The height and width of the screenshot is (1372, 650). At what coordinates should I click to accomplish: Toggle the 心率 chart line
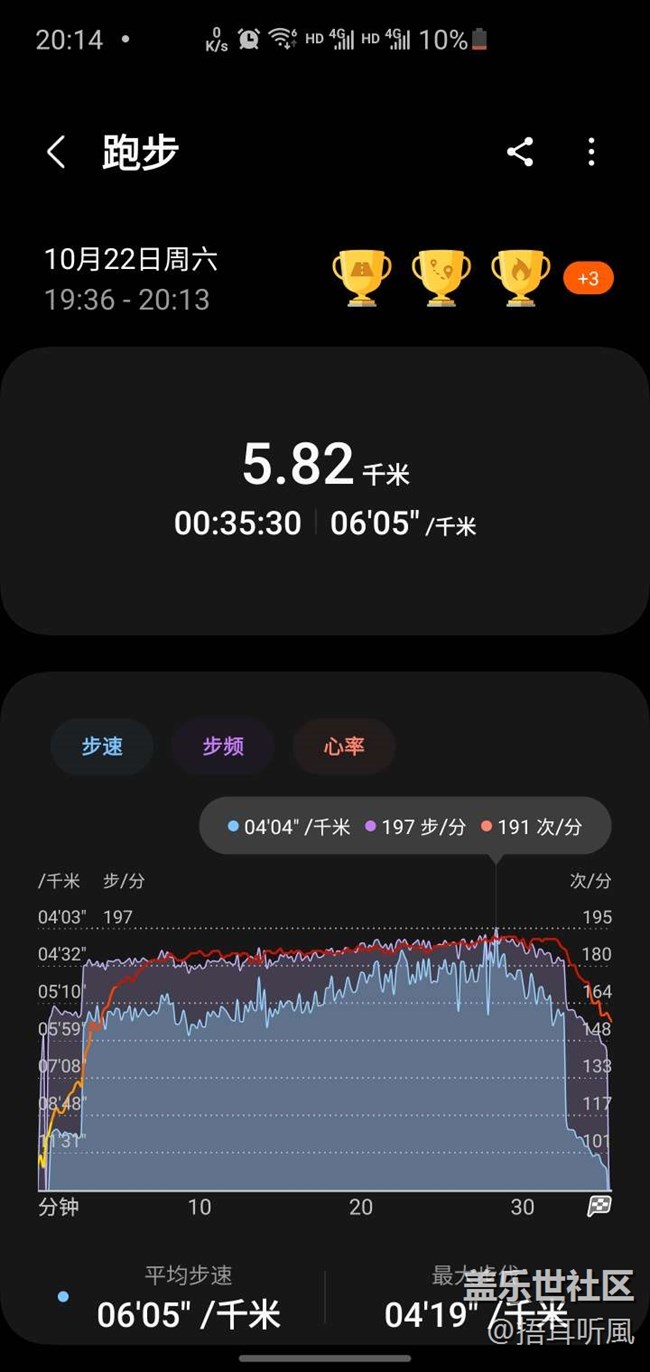tap(344, 746)
